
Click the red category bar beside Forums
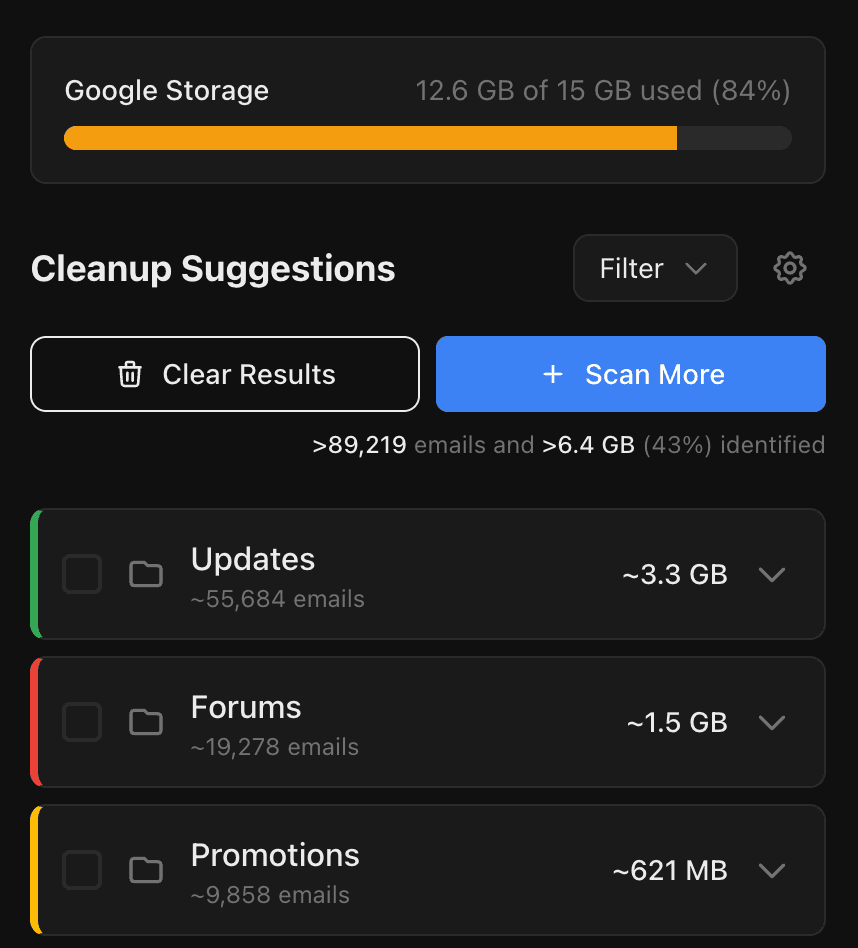click(x=33, y=722)
